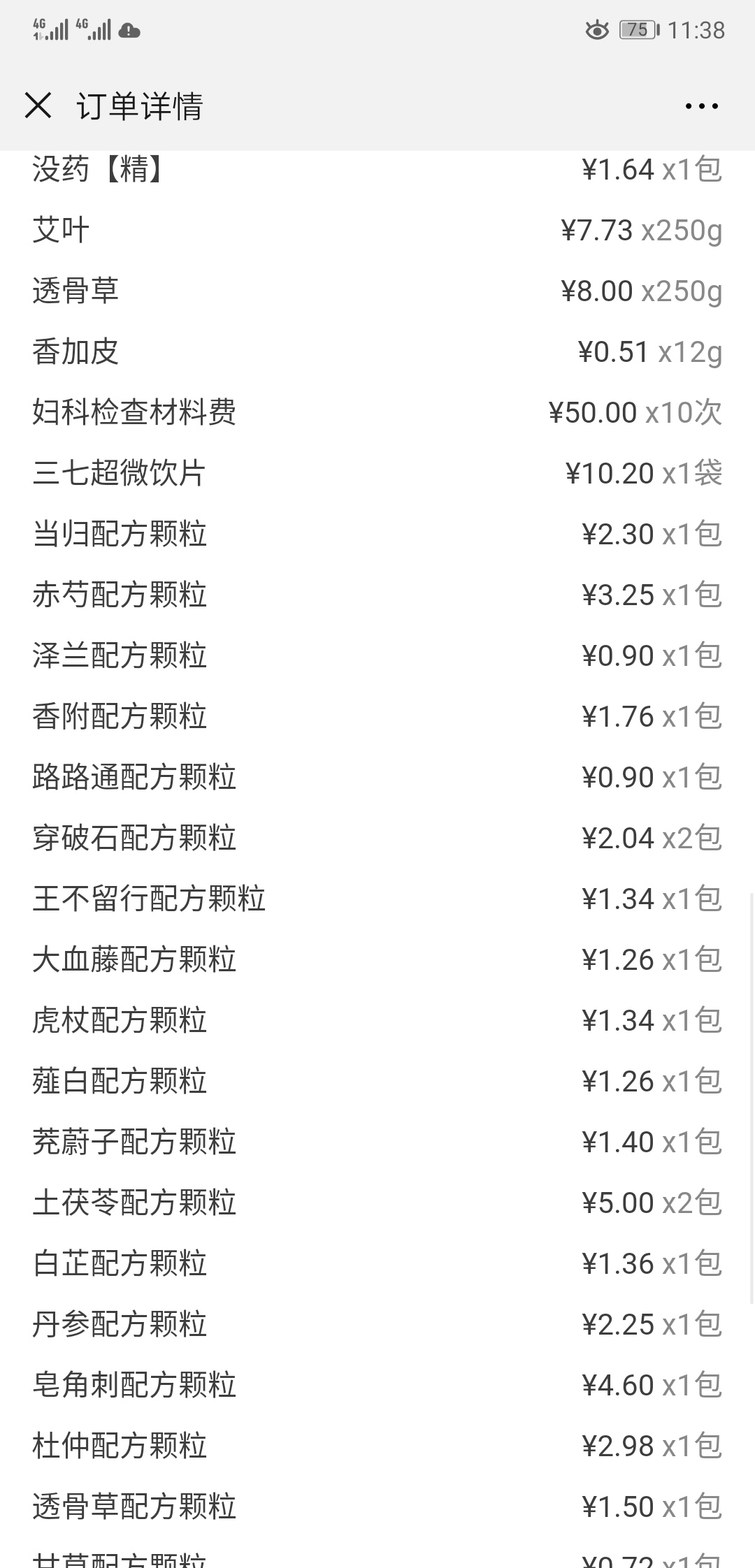The image size is (755, 1568).
Task: Close the order details page
Action: click(x=38, y=106)
